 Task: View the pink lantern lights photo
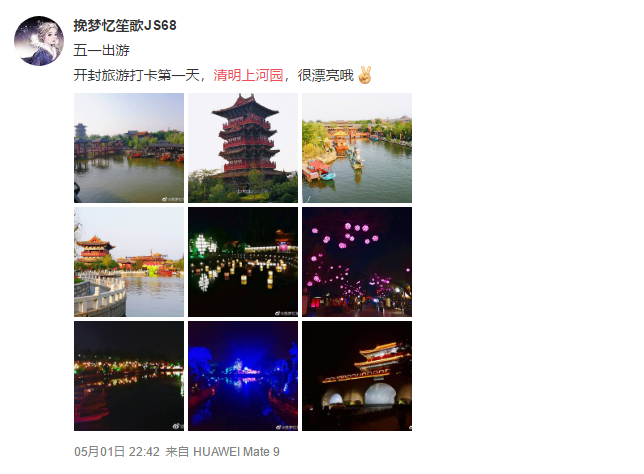pyautogui.click(x=357, y=262)
